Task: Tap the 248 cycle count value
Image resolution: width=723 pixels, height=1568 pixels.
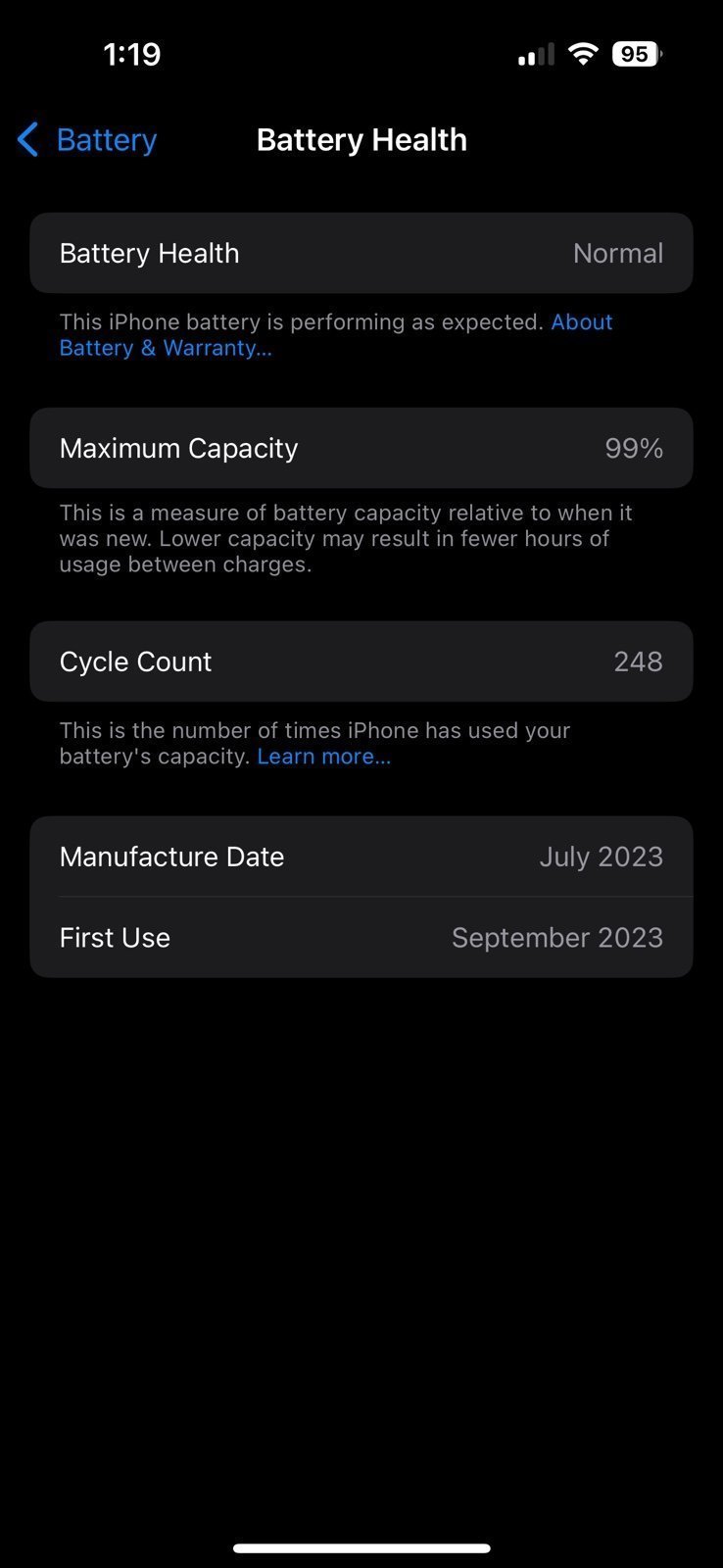Action: click(x=638, y=661)
